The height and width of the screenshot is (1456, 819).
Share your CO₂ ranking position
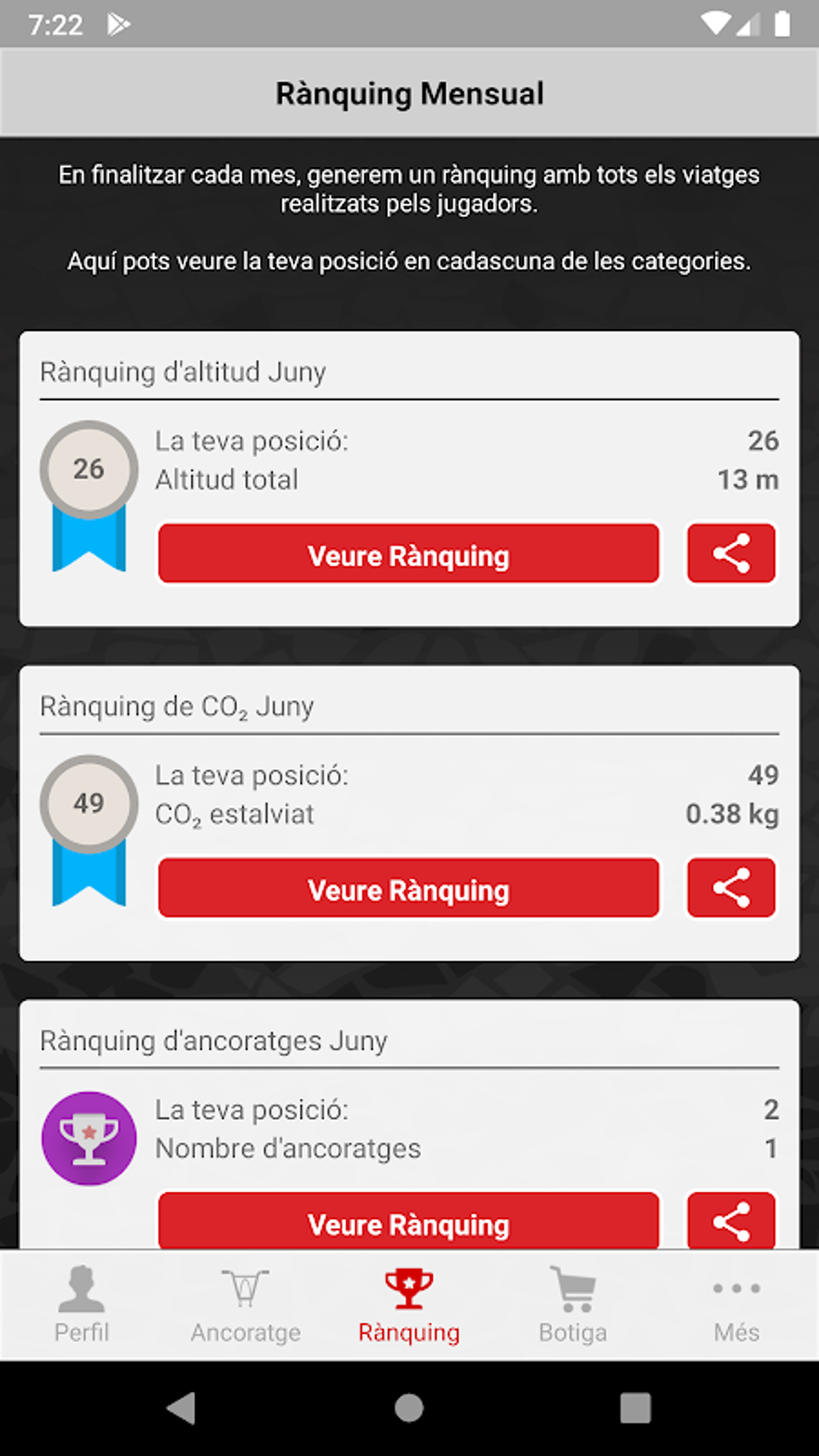[731, 888]
